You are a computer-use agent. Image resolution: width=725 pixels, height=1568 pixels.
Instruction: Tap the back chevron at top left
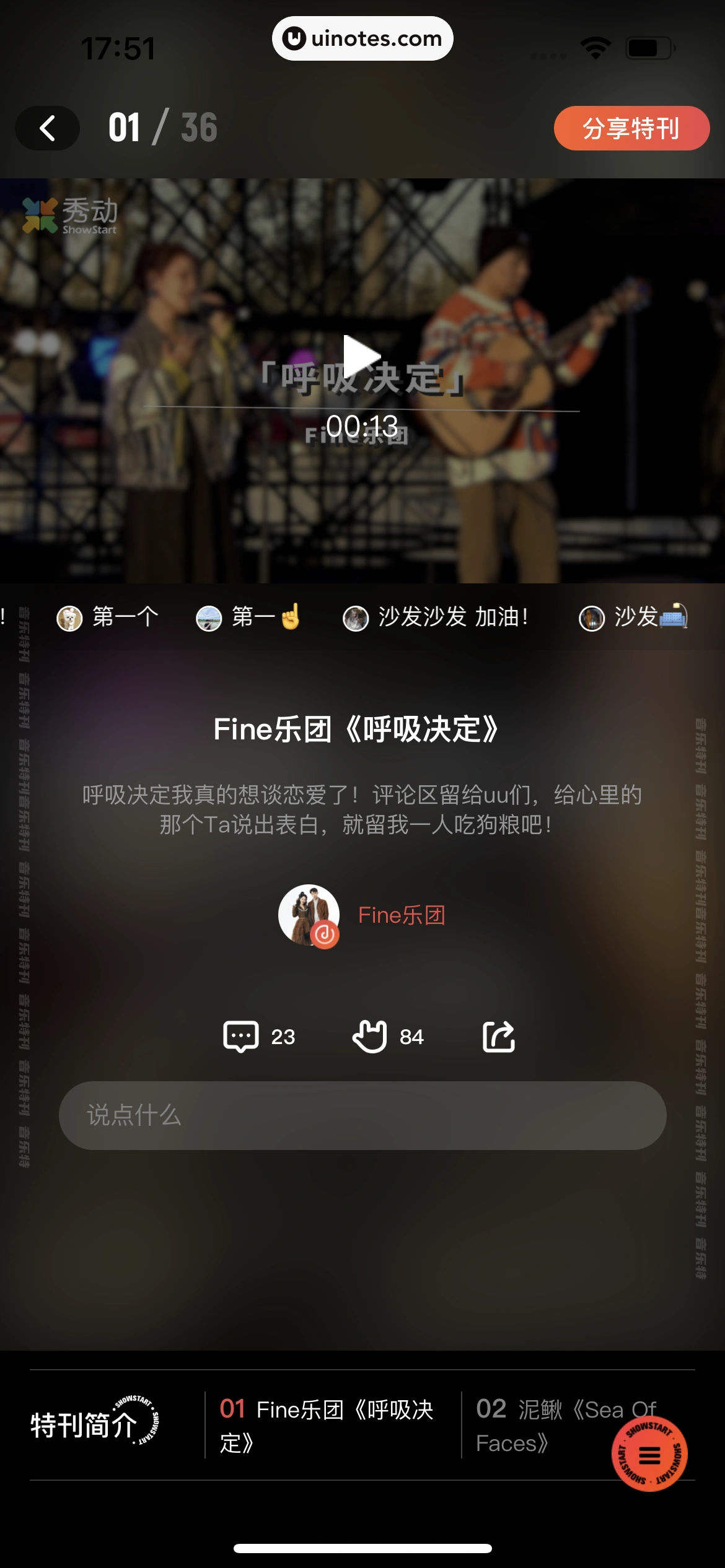coord(47,128)
